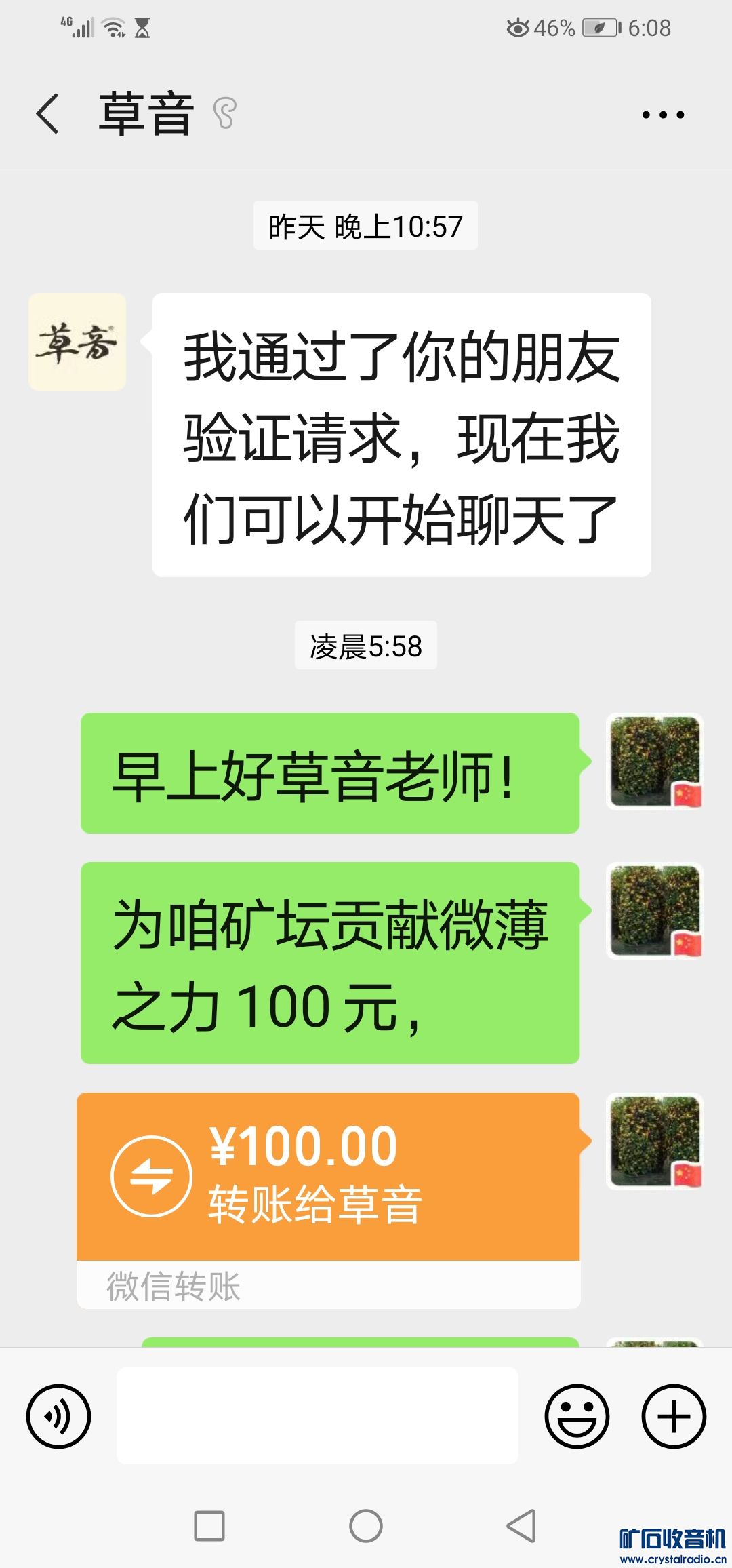732x1568 pixels.
Task: Open the plus attachments menu
Action: coord(674,1417)
